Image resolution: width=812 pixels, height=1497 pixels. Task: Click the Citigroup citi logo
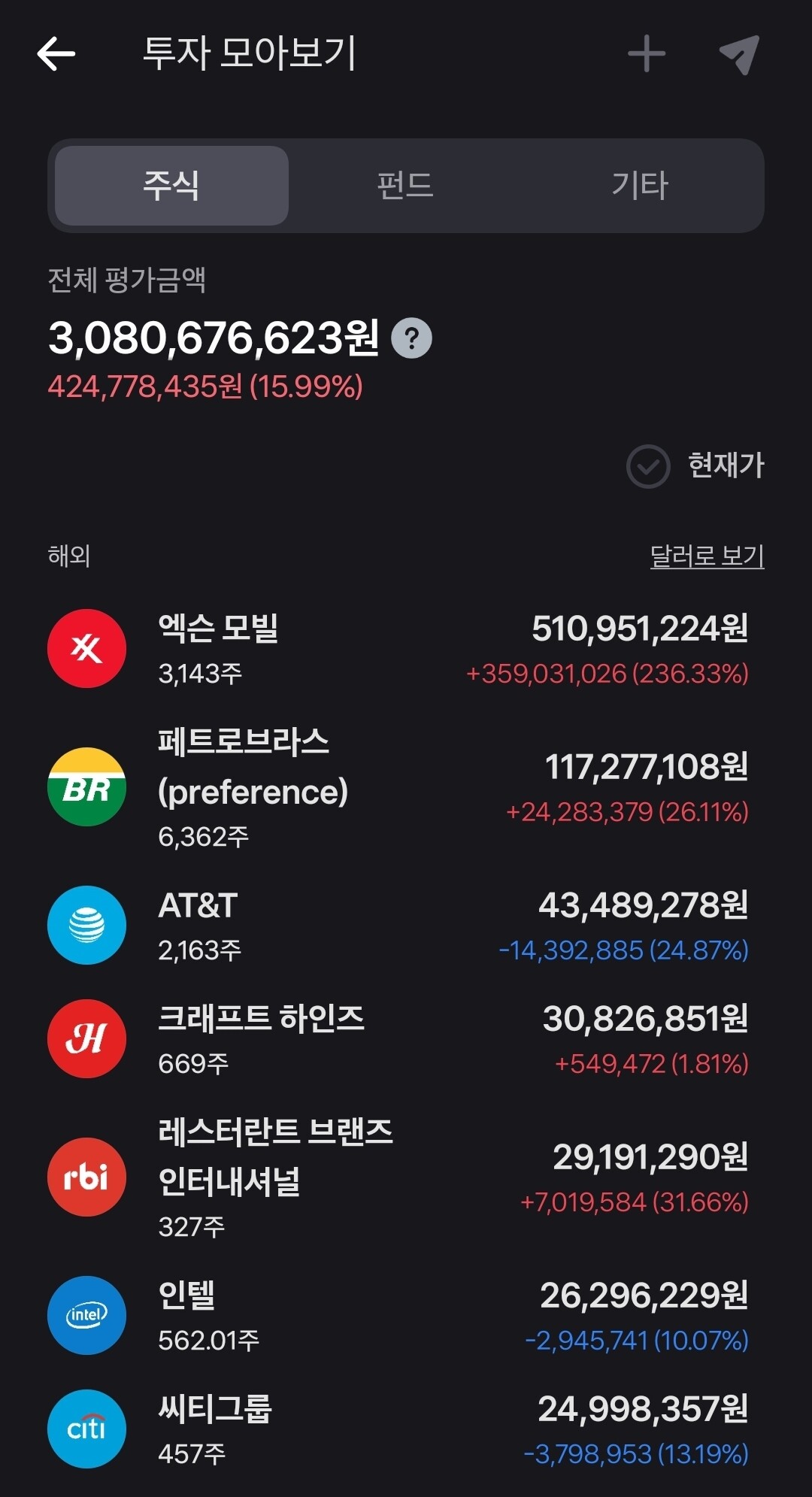(x=86, y=1429)
